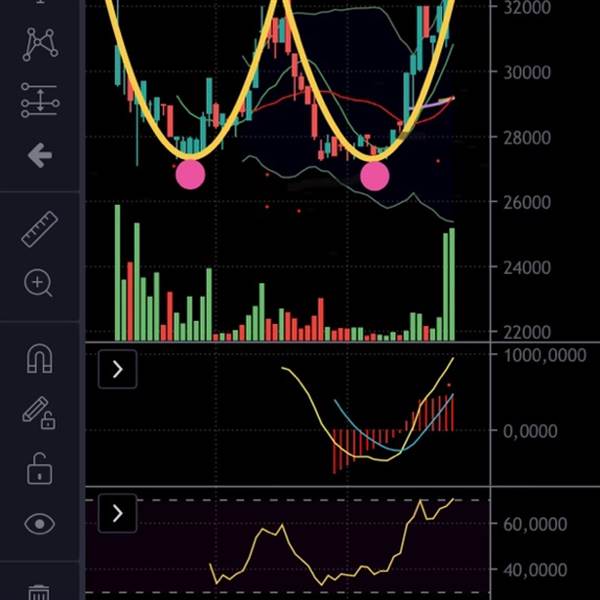This screenshot has height=600, width=600.
Task: Lock all drawing tools with the padlock
Action: 39,467
